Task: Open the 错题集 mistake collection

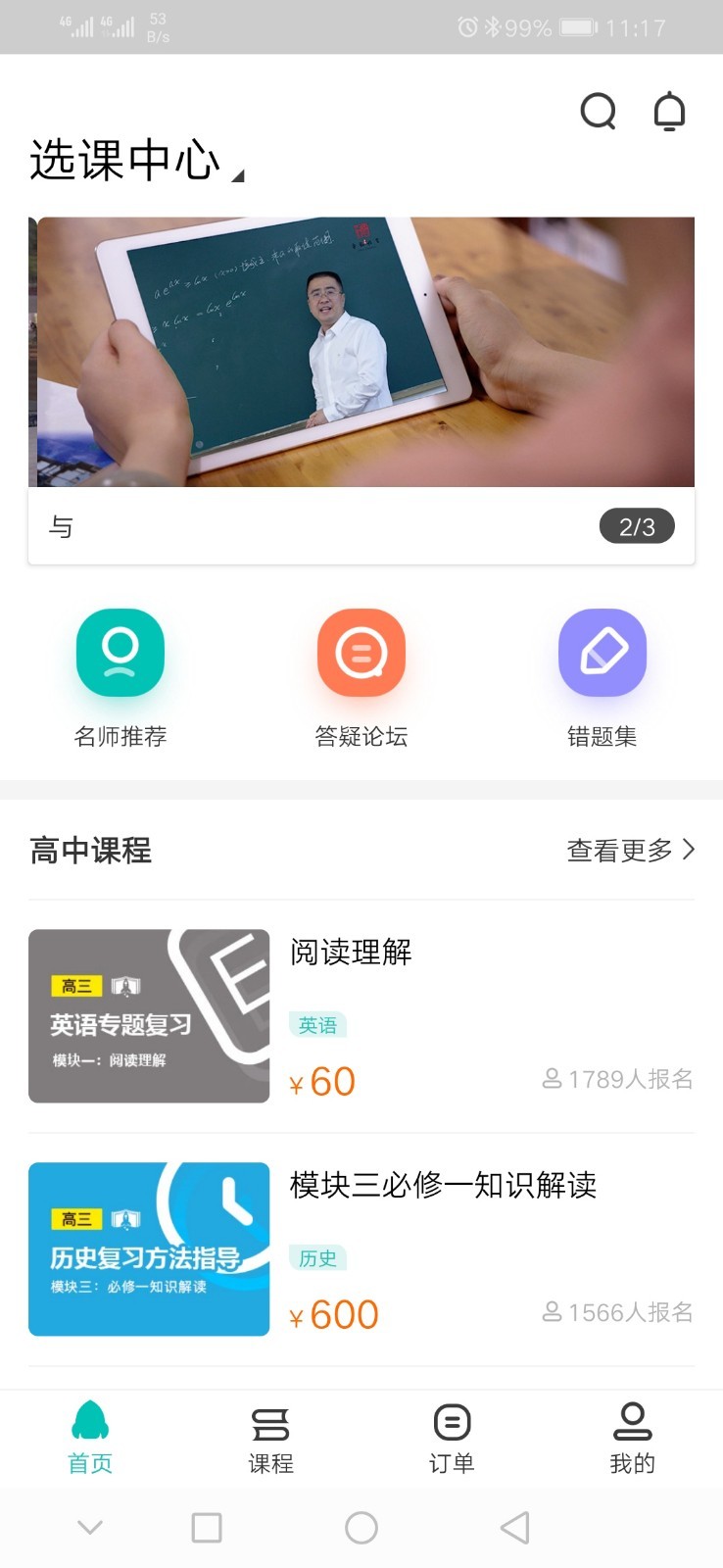Action: (x=602, y=654)
